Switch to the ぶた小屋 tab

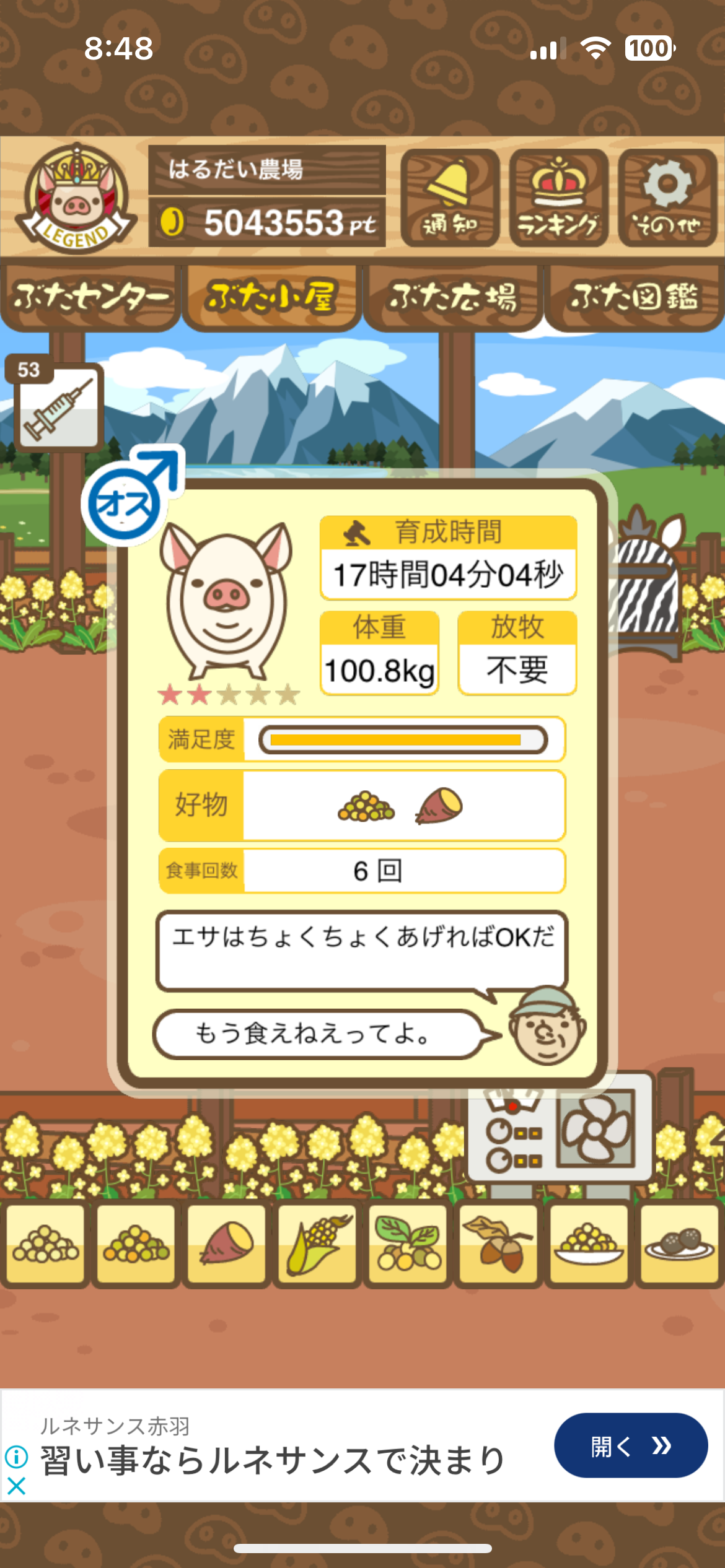coord(271,297)
